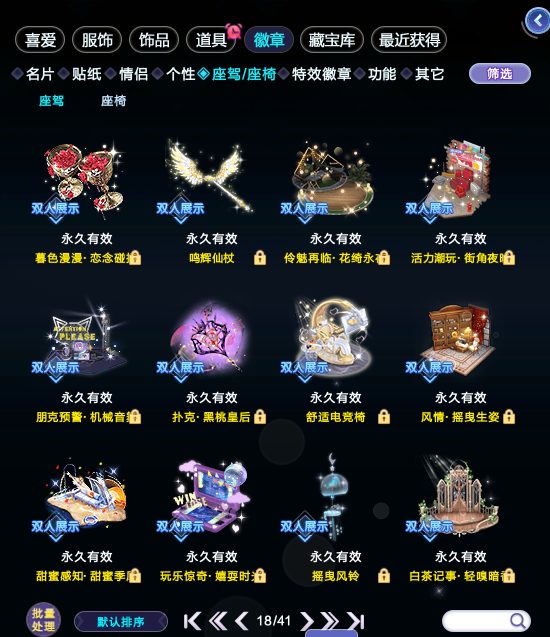This screenshot has height=637, width=550.
Task: Open the 最近获得 tab
Action: 409,40
